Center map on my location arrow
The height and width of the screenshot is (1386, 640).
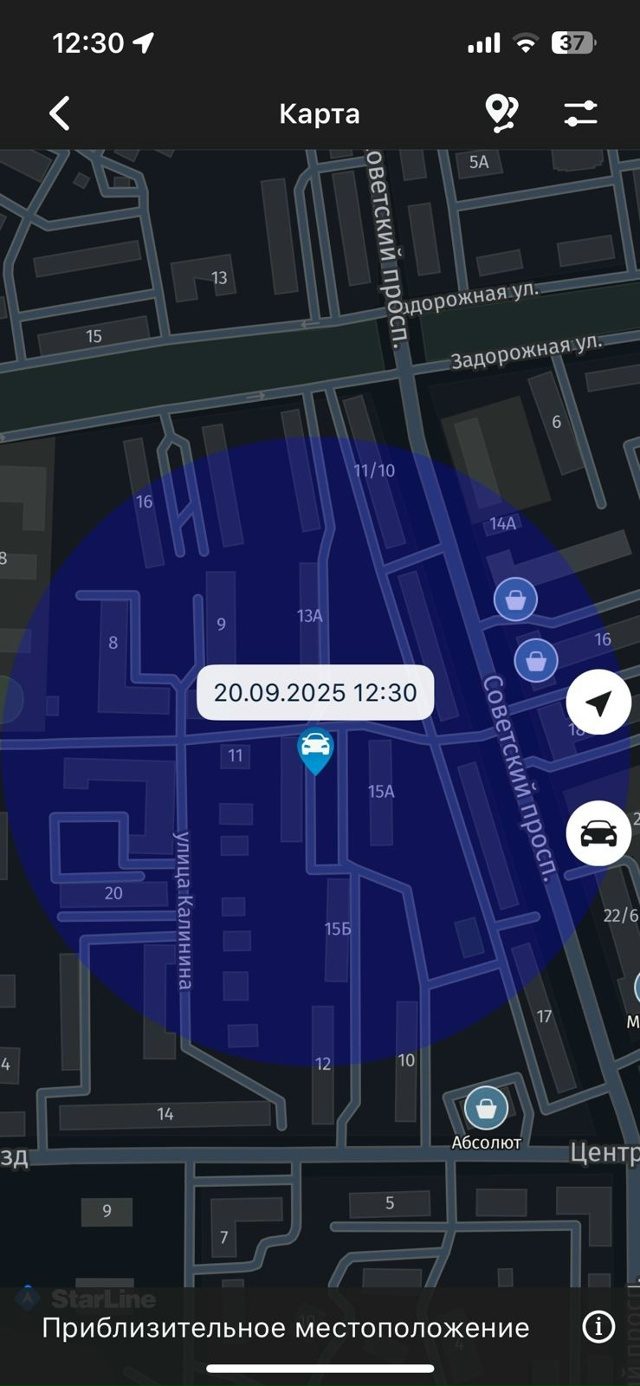coord(598,704)
